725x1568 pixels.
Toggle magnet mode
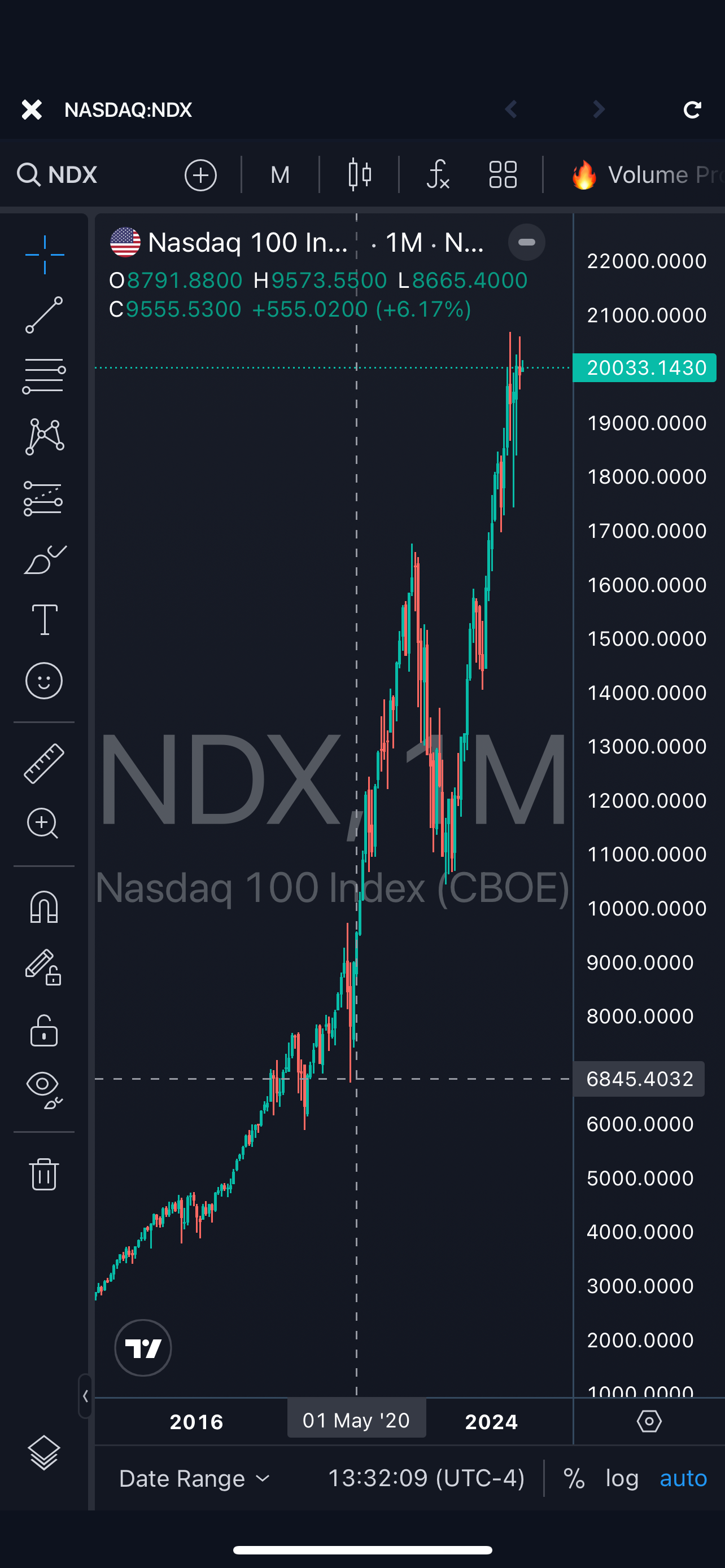[44, 907]
